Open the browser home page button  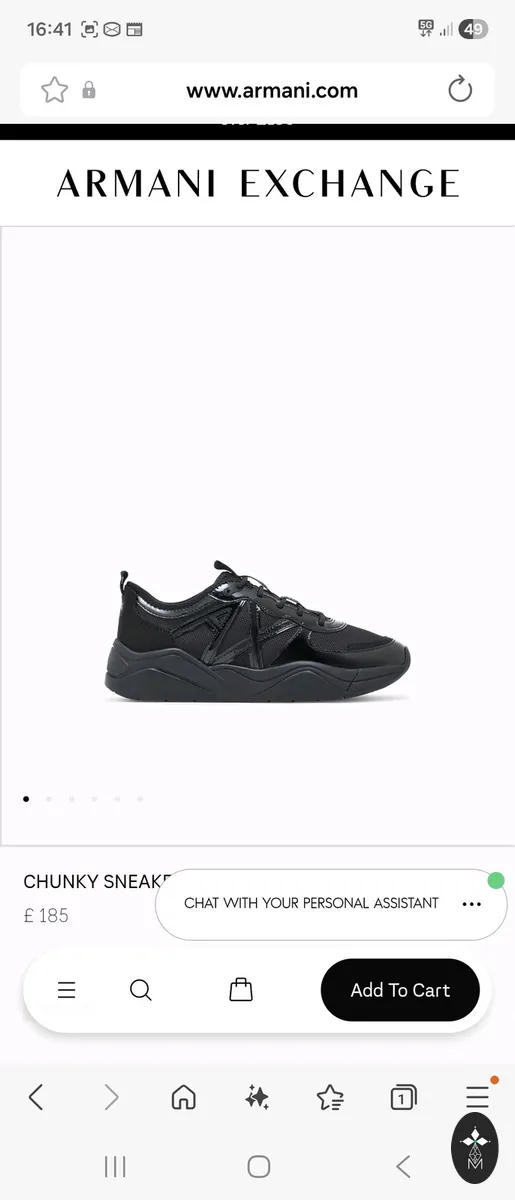pyautogui.click(x=184, y=1098)
